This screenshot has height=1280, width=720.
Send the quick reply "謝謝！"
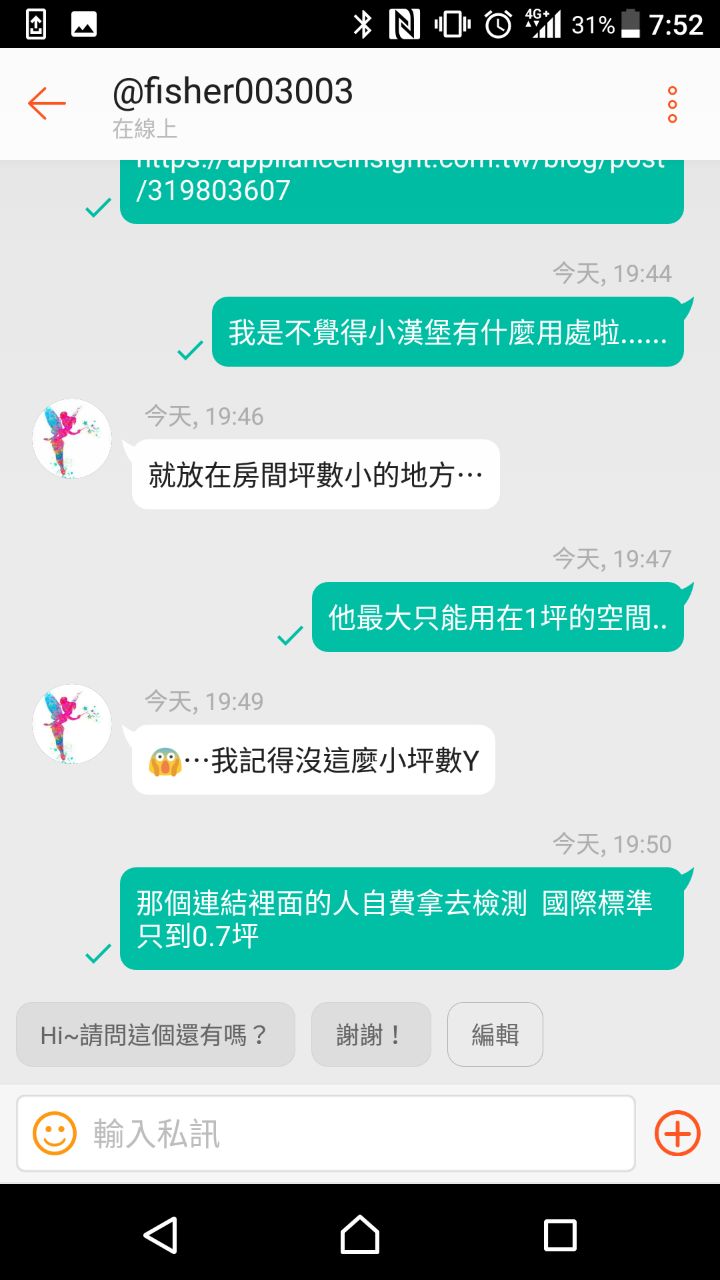[370, 1035]
